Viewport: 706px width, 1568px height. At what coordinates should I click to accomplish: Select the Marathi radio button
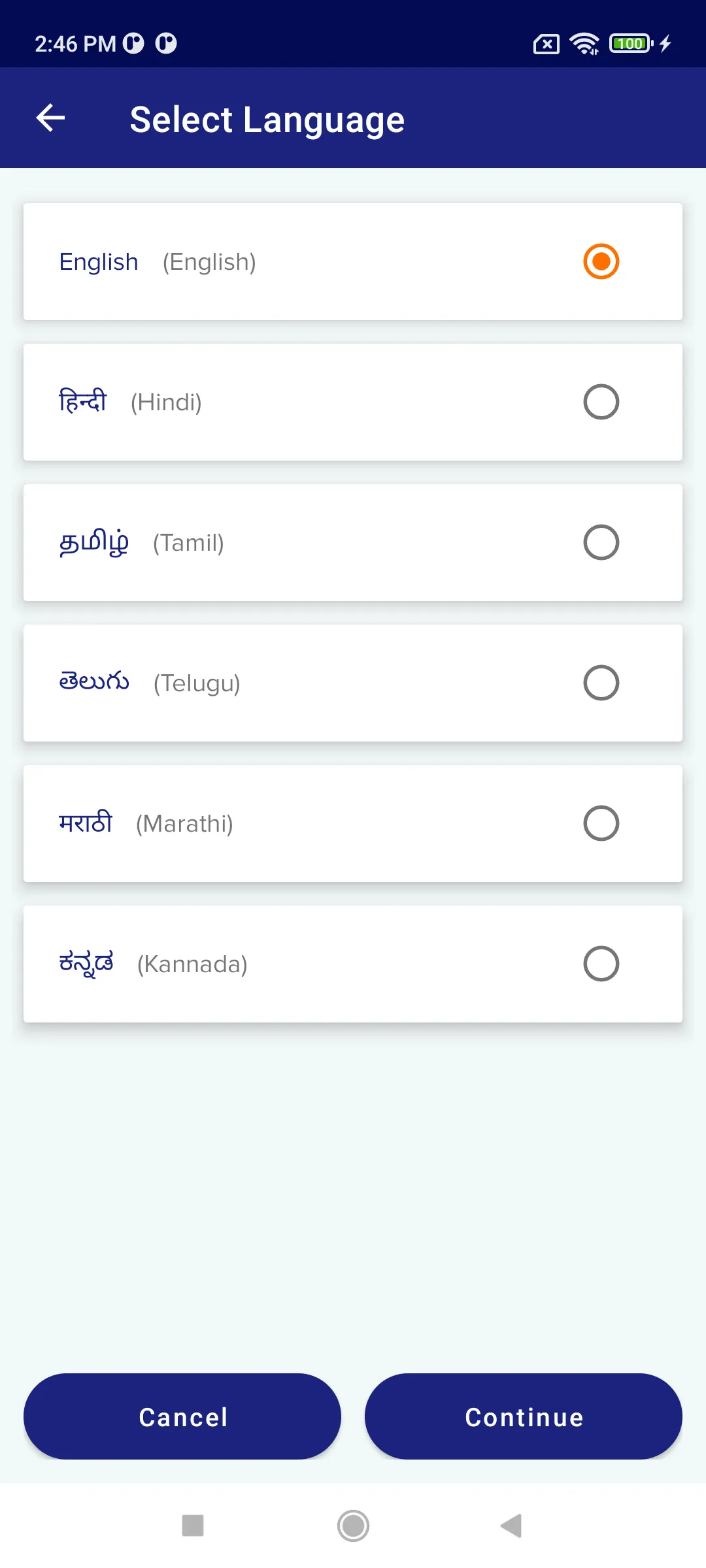click(x=601, y=823)
